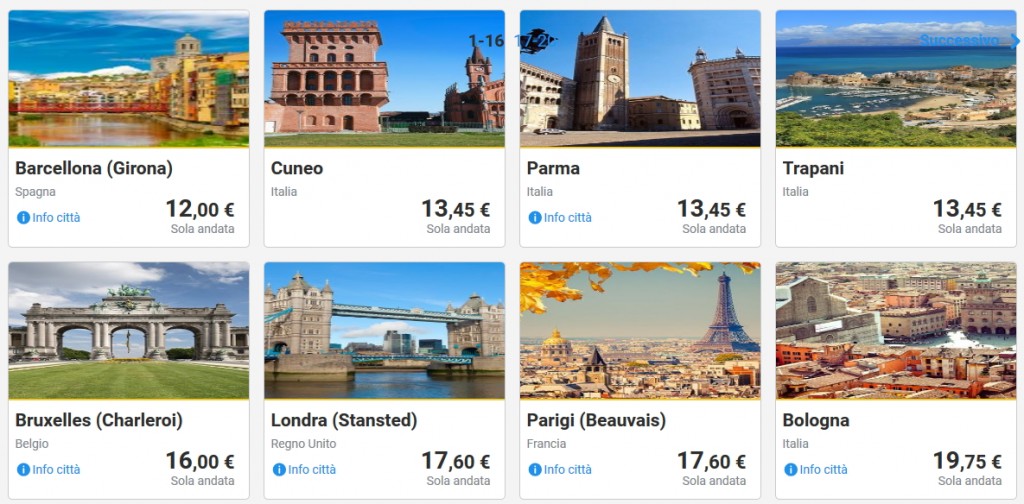Open Info città for Bruxelles (Charleroi)

[x=49, y=470]
